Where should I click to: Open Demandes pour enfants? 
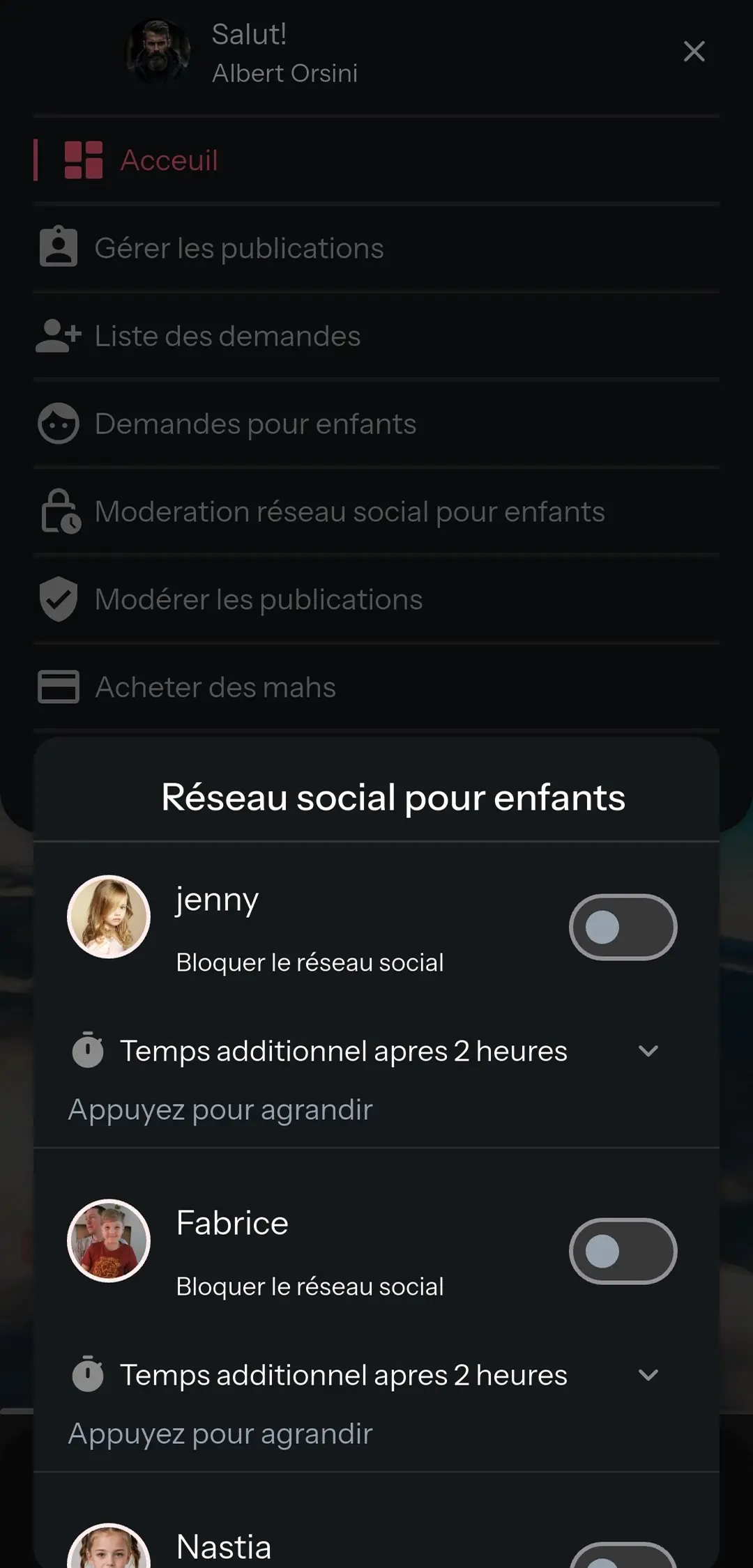tap(255, 424)
